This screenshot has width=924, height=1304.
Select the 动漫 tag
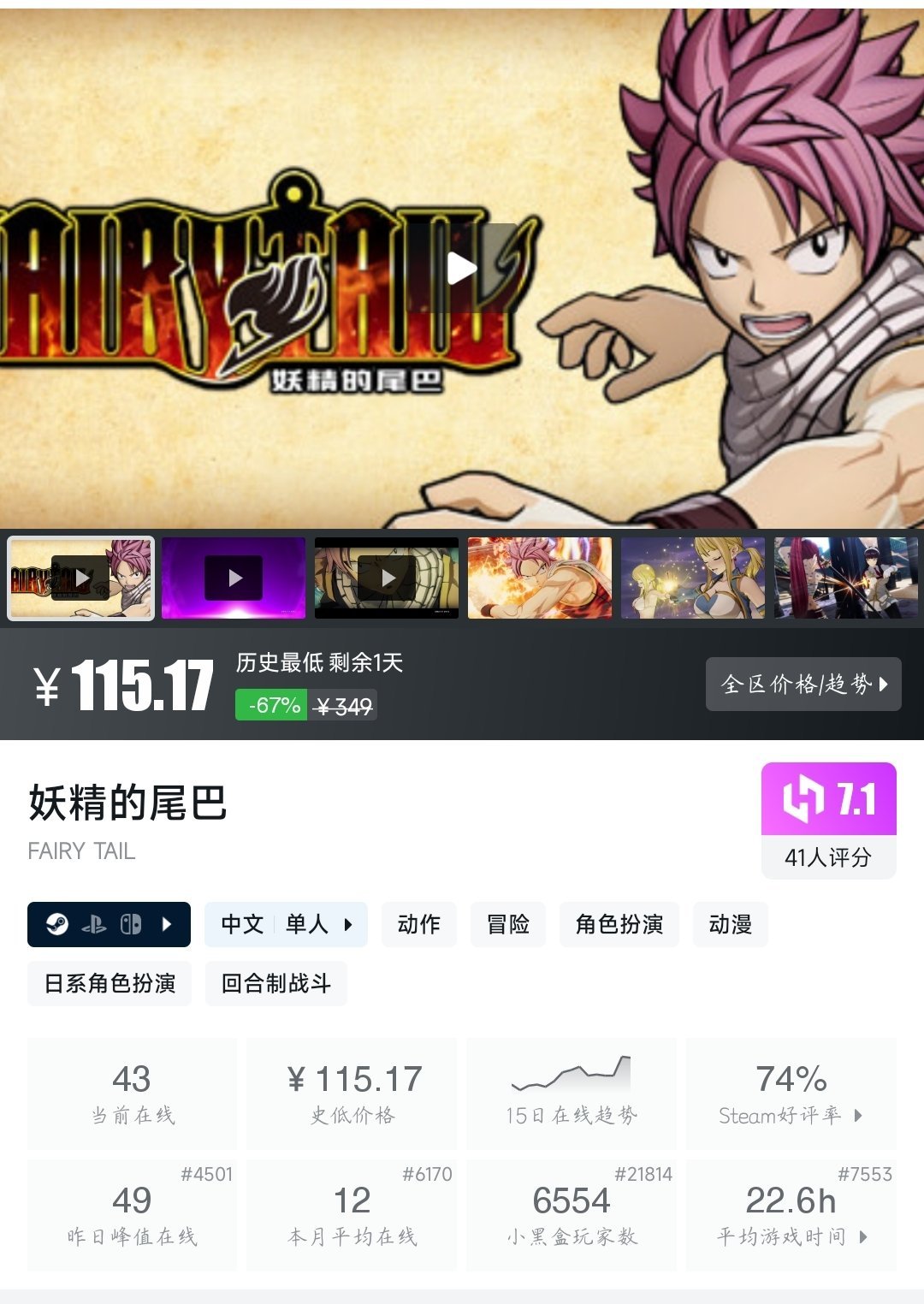point(731,924)
